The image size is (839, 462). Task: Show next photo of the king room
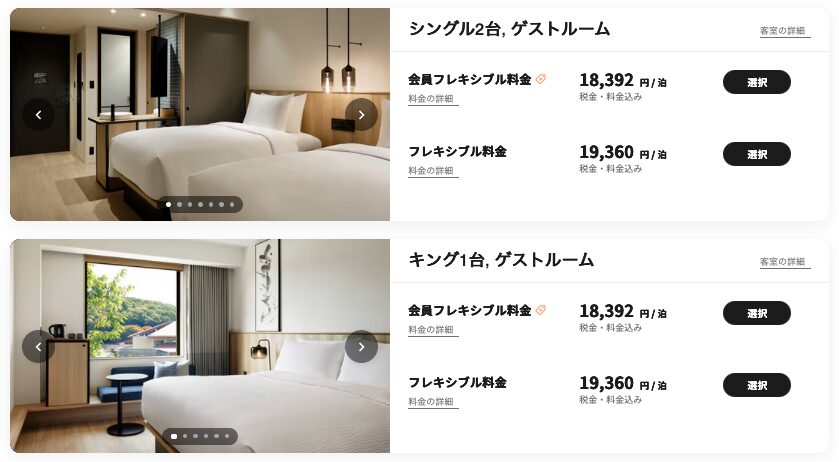click(x=361, y=347)
